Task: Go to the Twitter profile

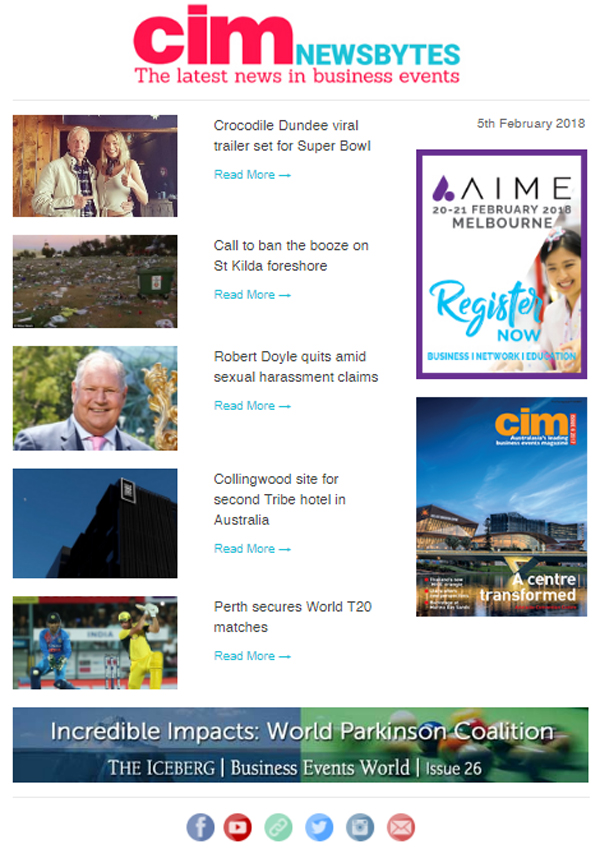Action: click(319, 827)
